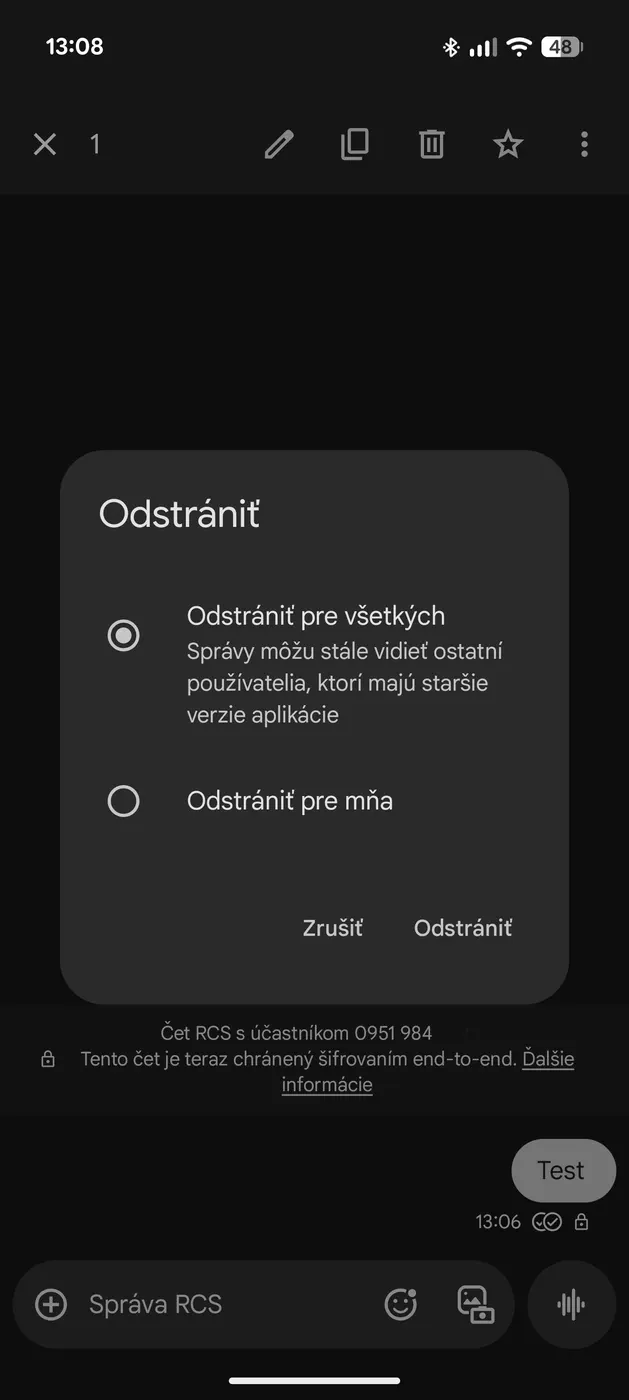The image size is (629, 1400).
Task: Open the plus attachment menu
Action: [51, 1304]
